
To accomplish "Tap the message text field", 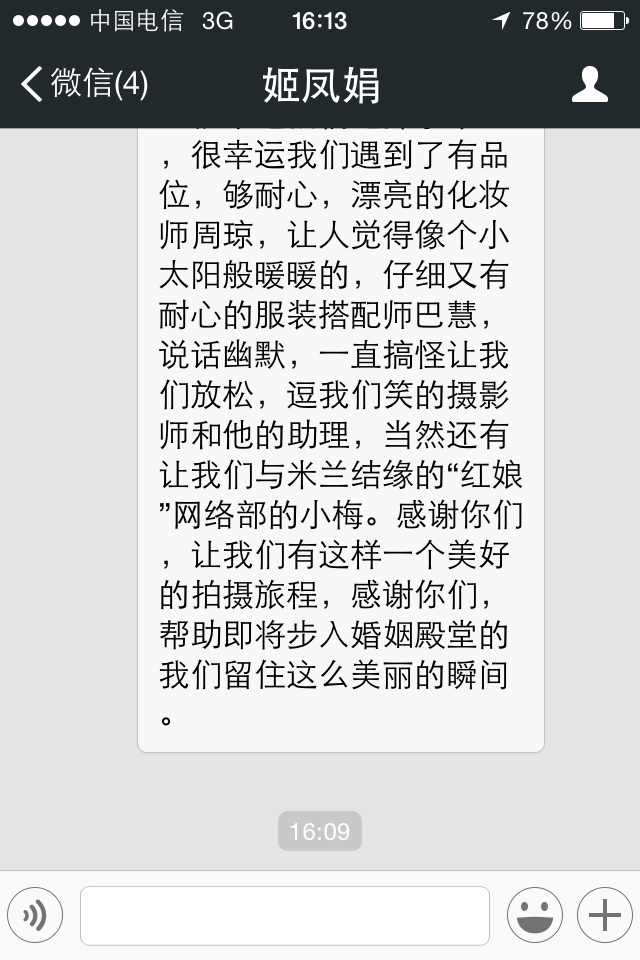I will pyautogui.click(x=285, y=915).
